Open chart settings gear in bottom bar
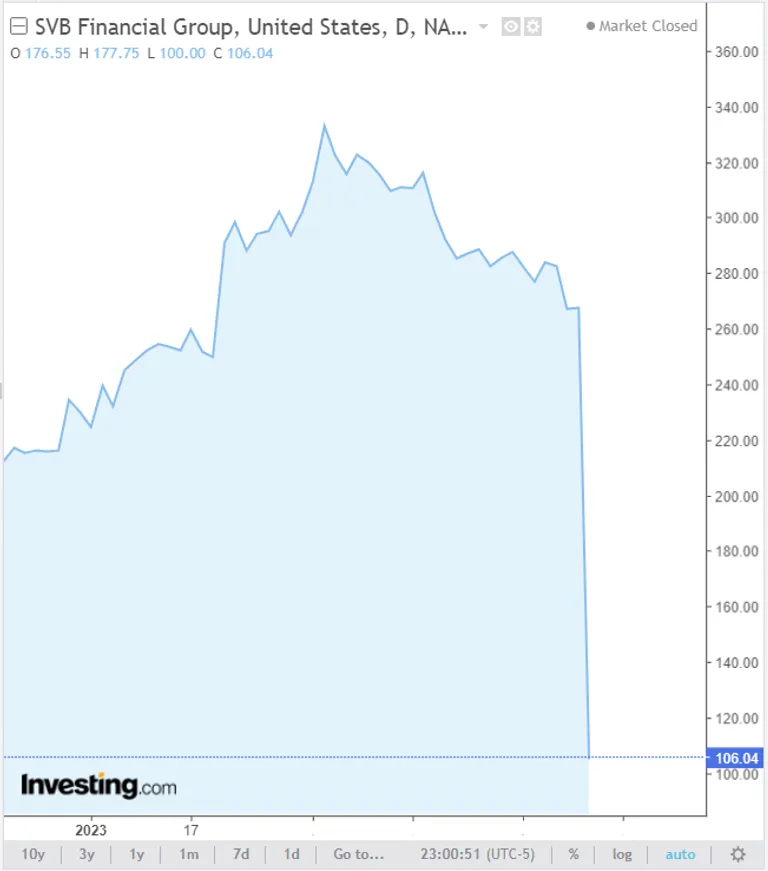 pyautogui.click(x=738, y=854)
